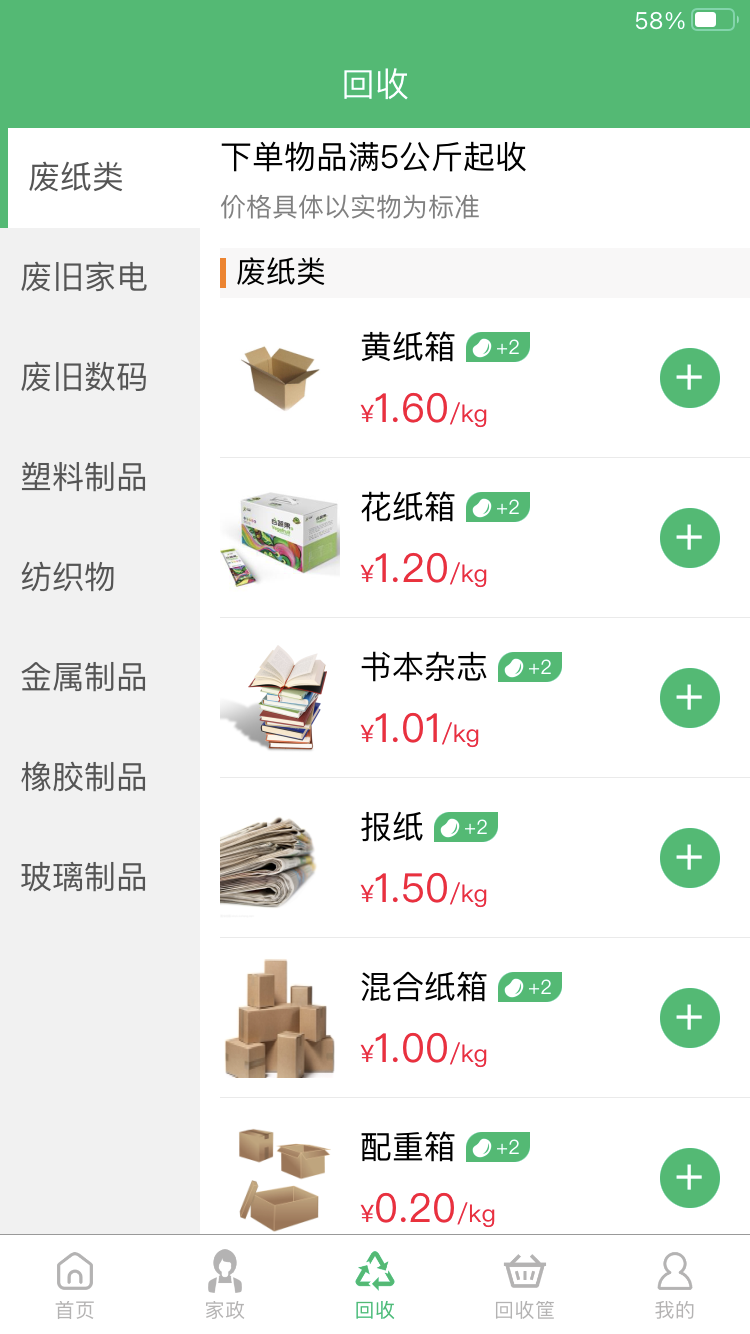The image size is (750, 1334).
Task: Select the 玻璃制品 category
Action: [x=100, y=878]
